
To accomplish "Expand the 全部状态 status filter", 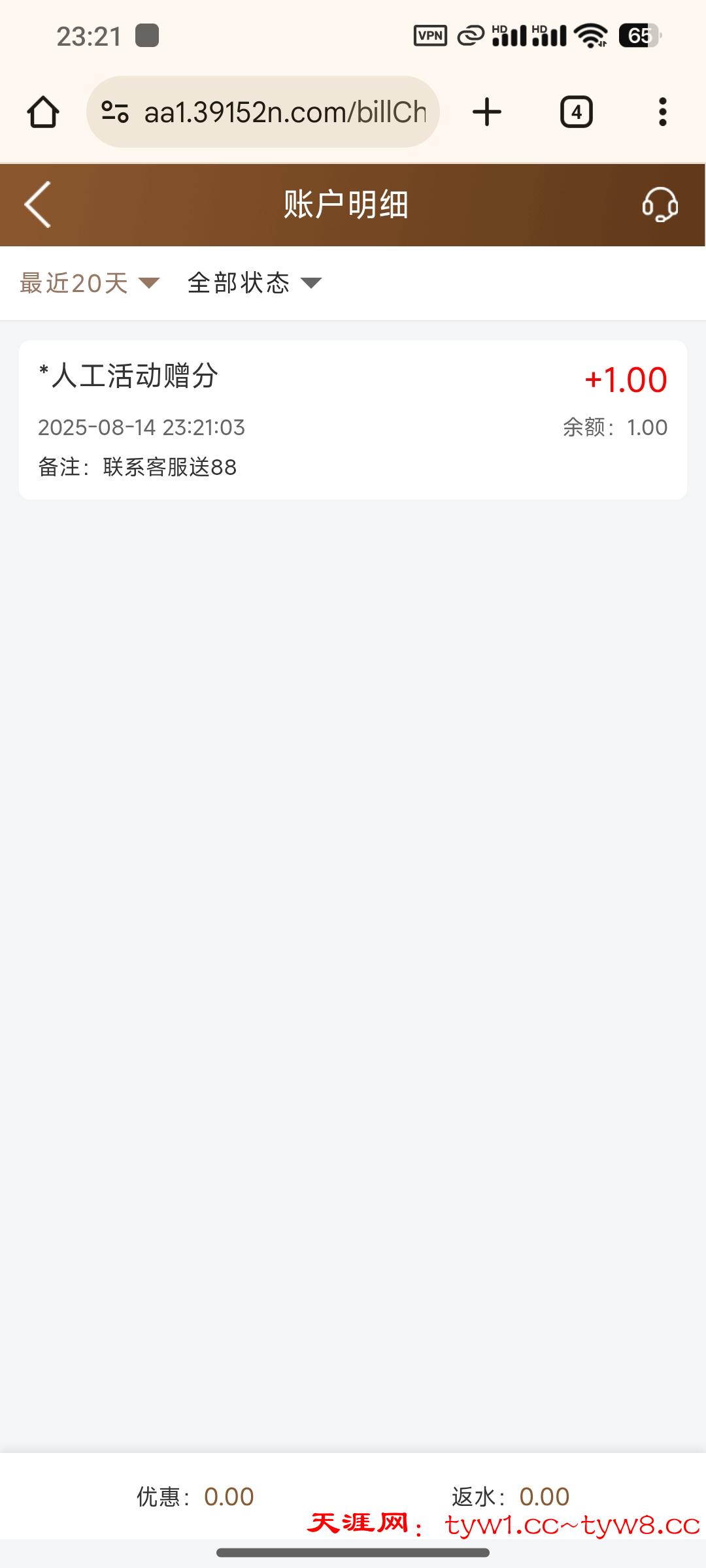I will (254, 283).
